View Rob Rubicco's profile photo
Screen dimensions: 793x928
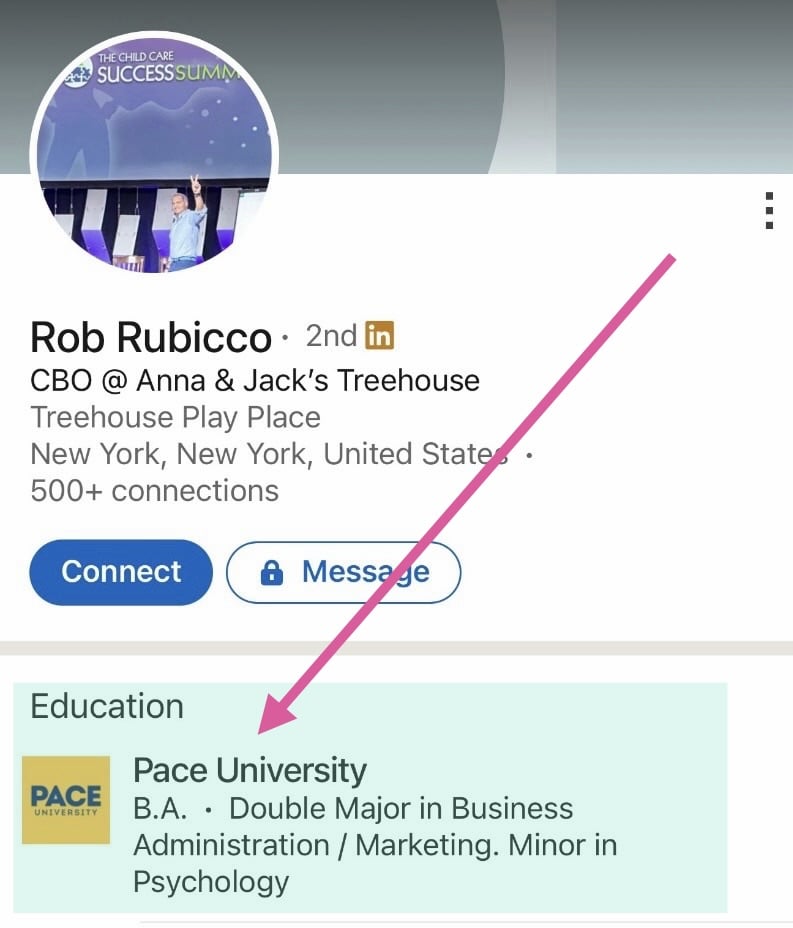(x=154, y=155)
